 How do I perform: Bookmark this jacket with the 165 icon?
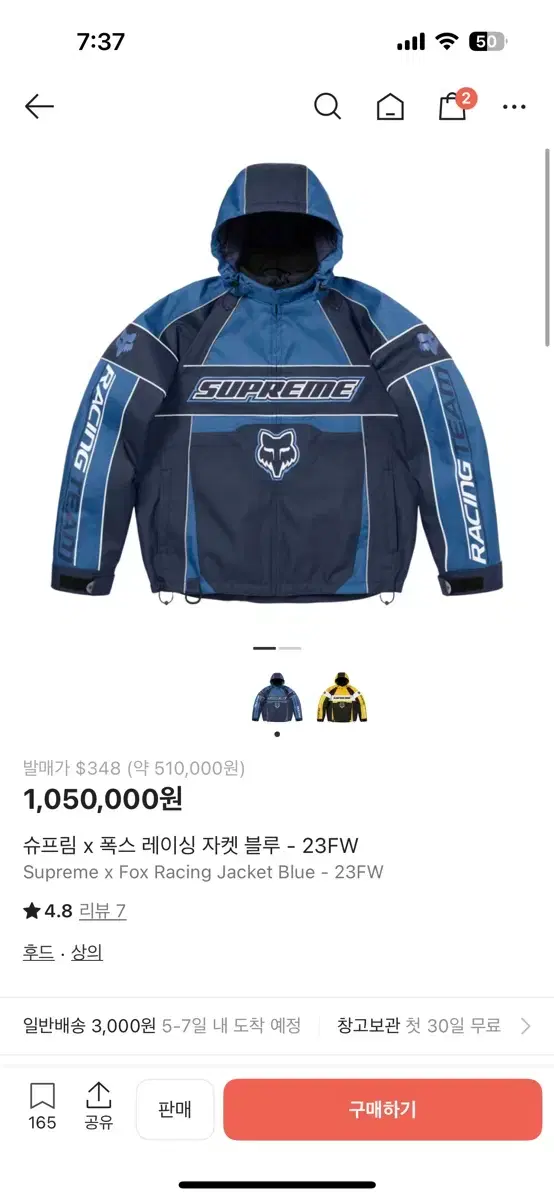tap(42, 1106)
